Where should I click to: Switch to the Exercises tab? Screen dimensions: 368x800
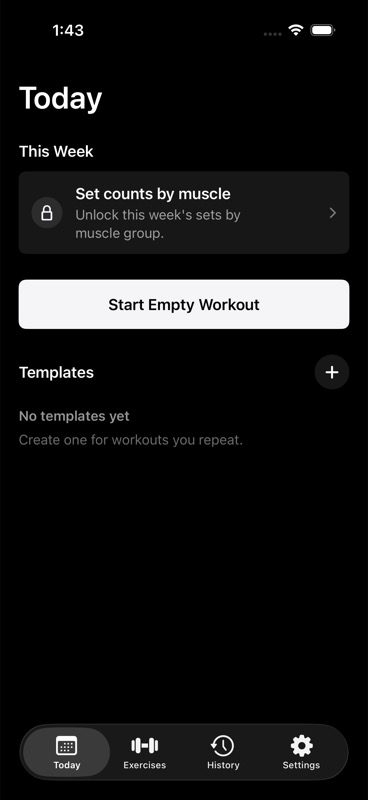[x=144, y=753]
